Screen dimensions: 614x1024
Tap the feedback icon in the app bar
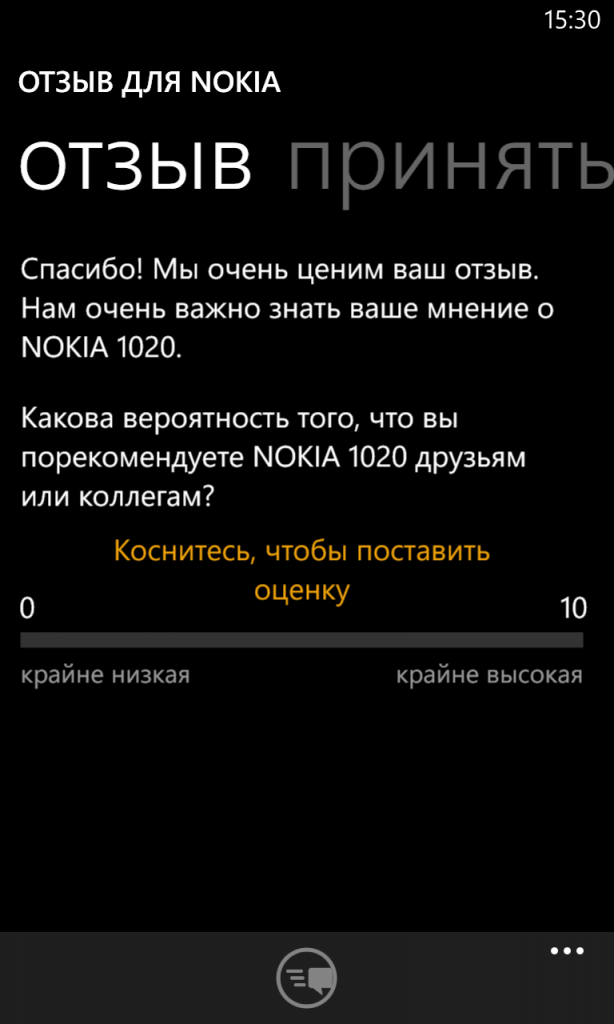306,977
